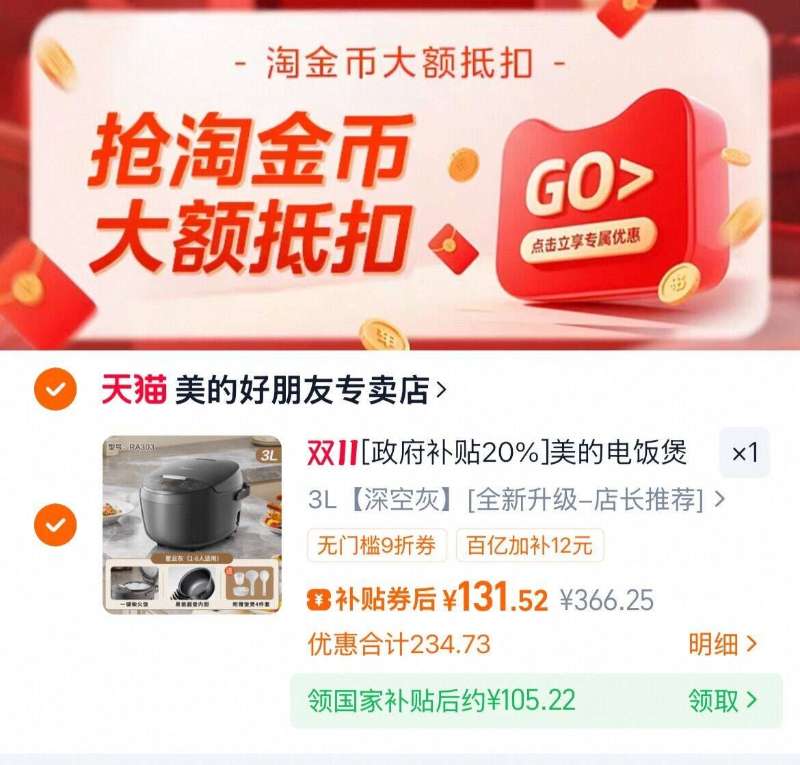Change quantity via the ×1 button
Viewport: 800px width, 765px height.
[745, 453]
